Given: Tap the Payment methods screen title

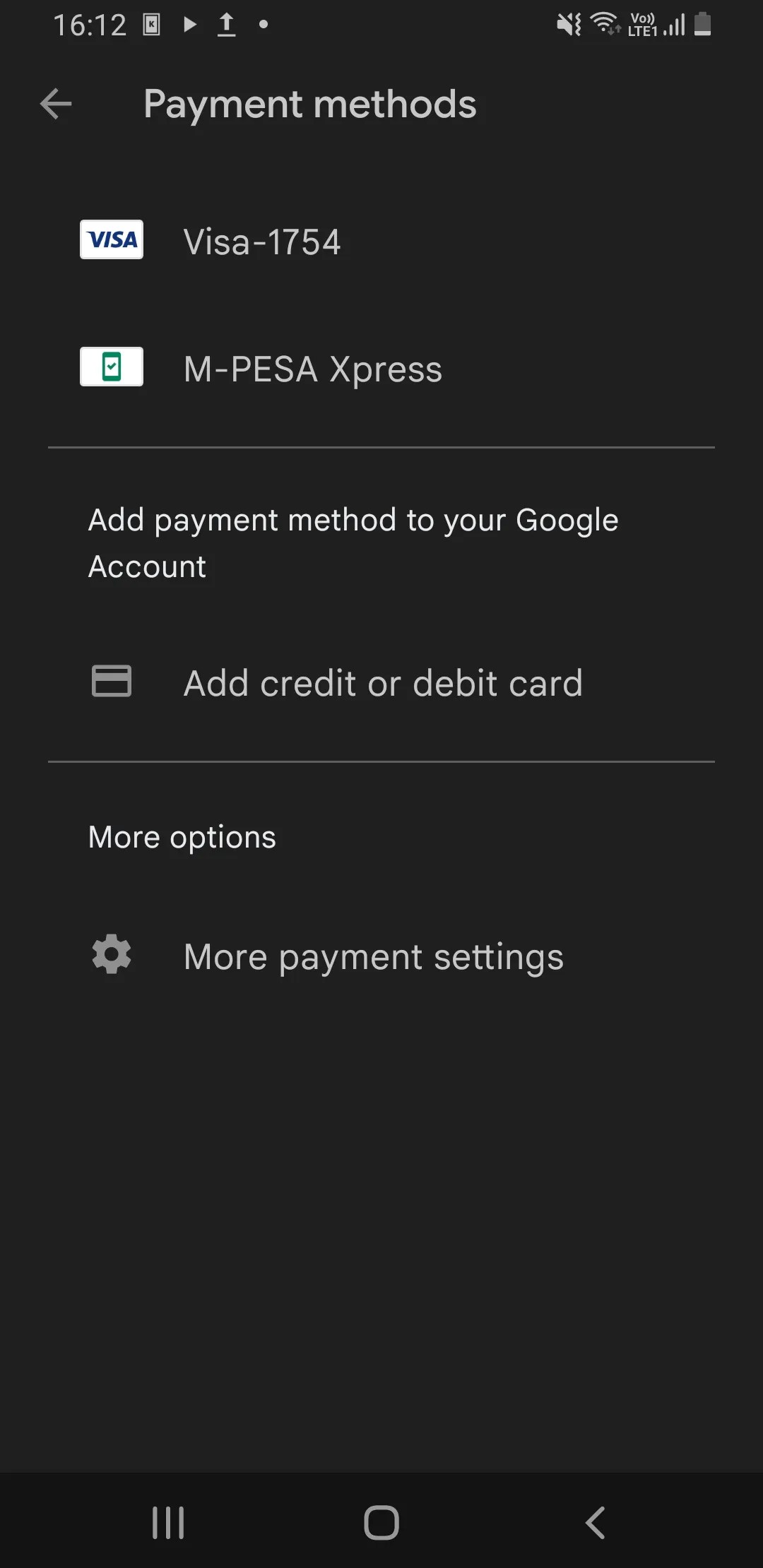Looking at the screenshot, I should click(309, 104).
